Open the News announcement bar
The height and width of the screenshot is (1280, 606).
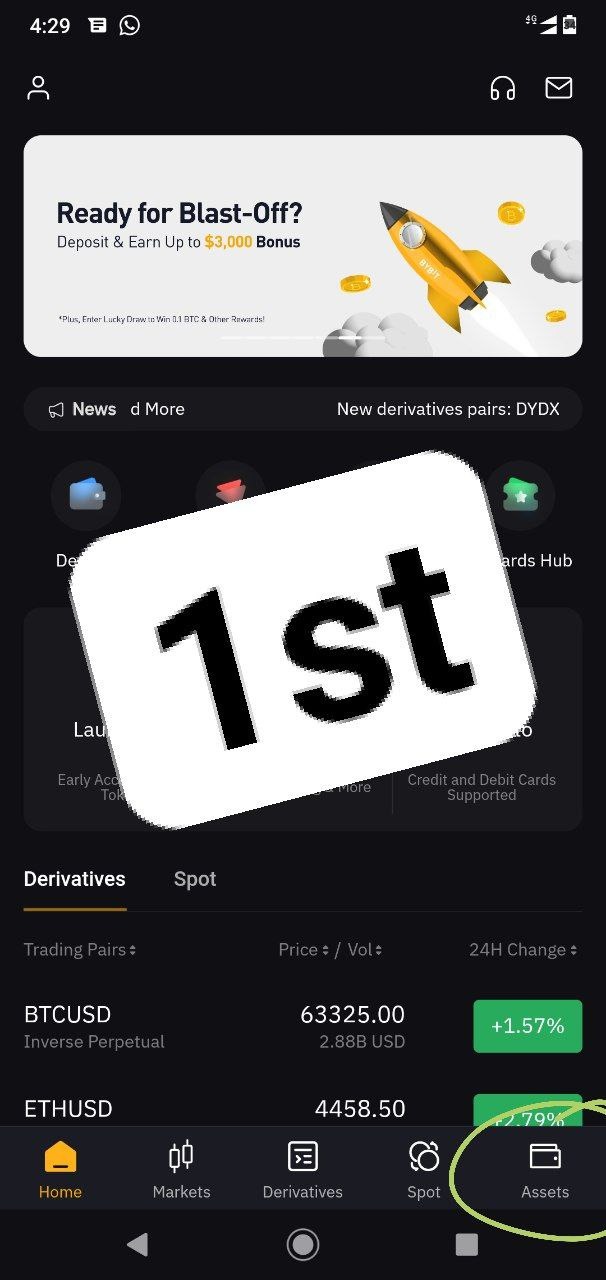(303, 409)
